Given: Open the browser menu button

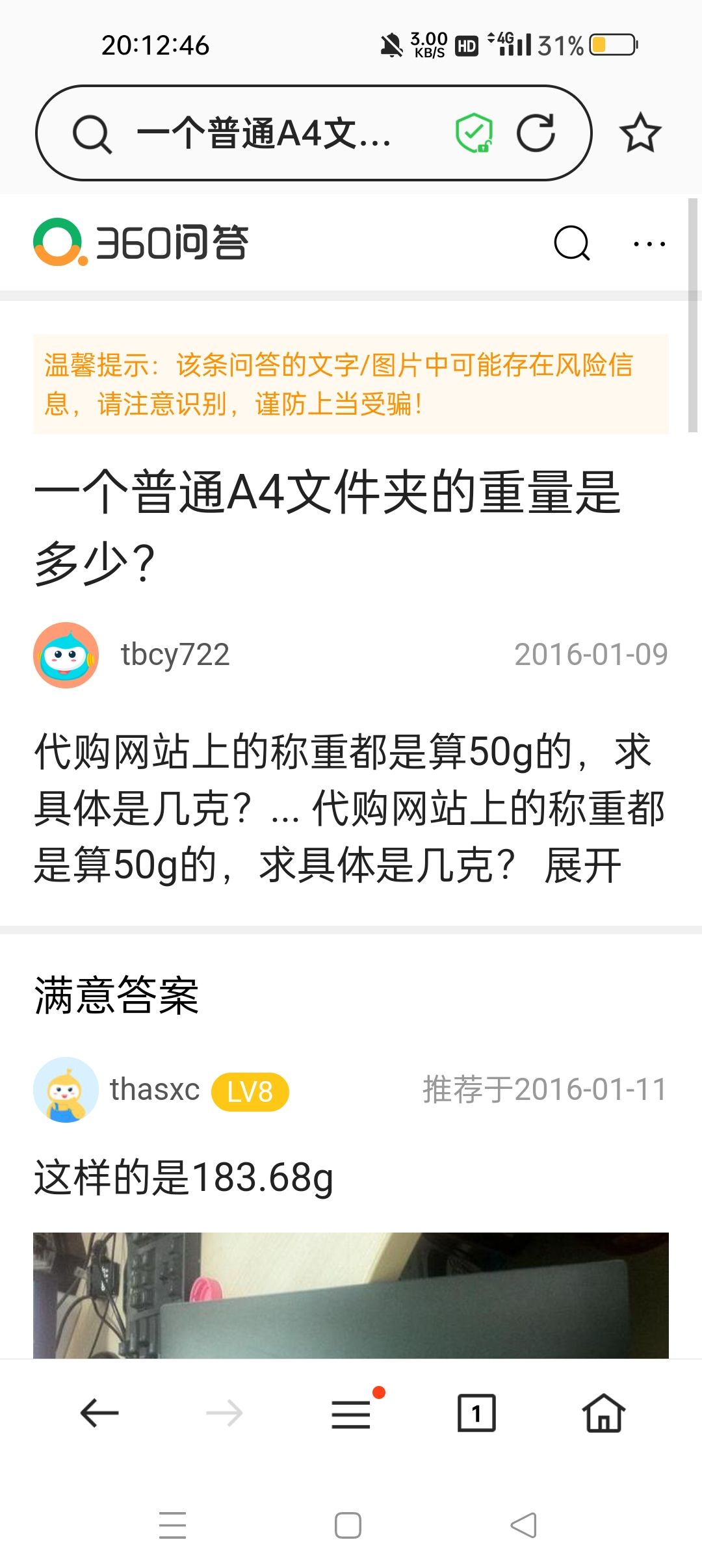Looking at the screenshot, I should pyautogui.click(x=352, y=1413).
